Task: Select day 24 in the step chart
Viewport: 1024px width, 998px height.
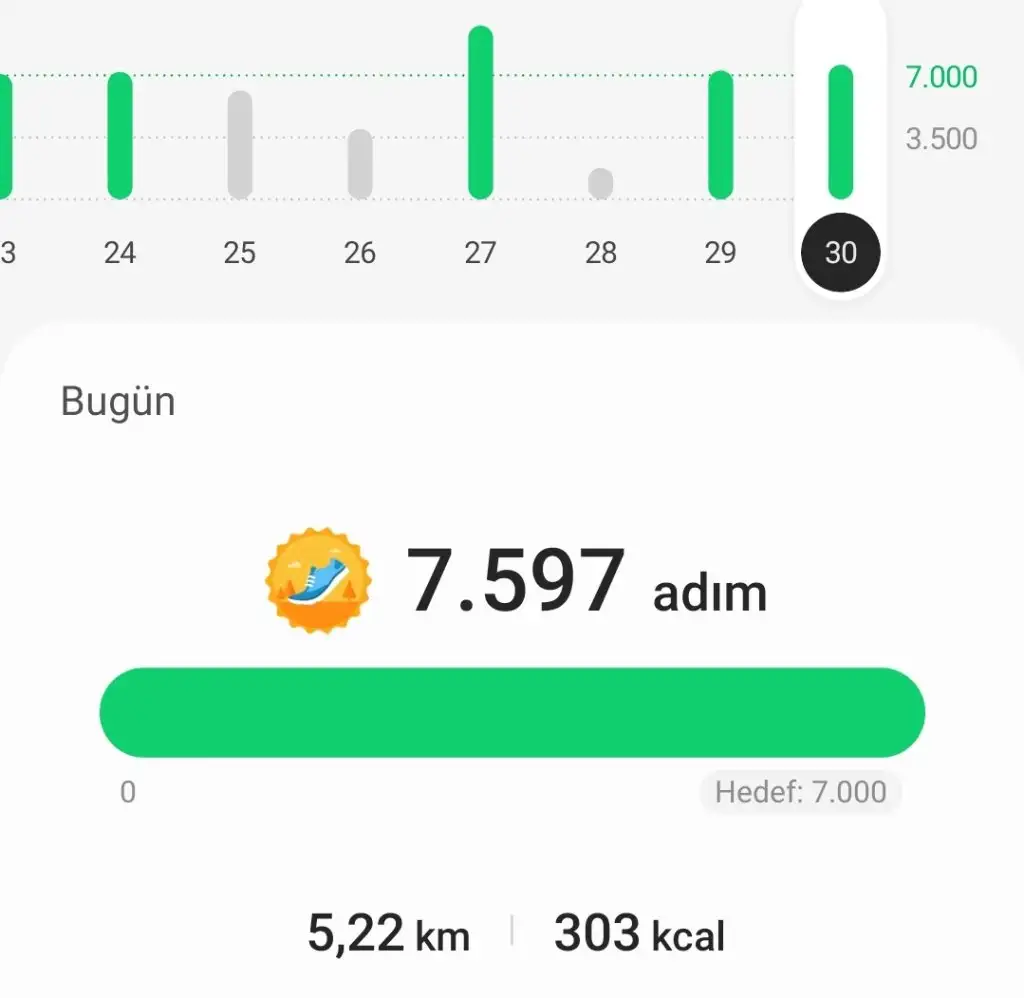Action: pyautogui.click(x=120, y=135)
